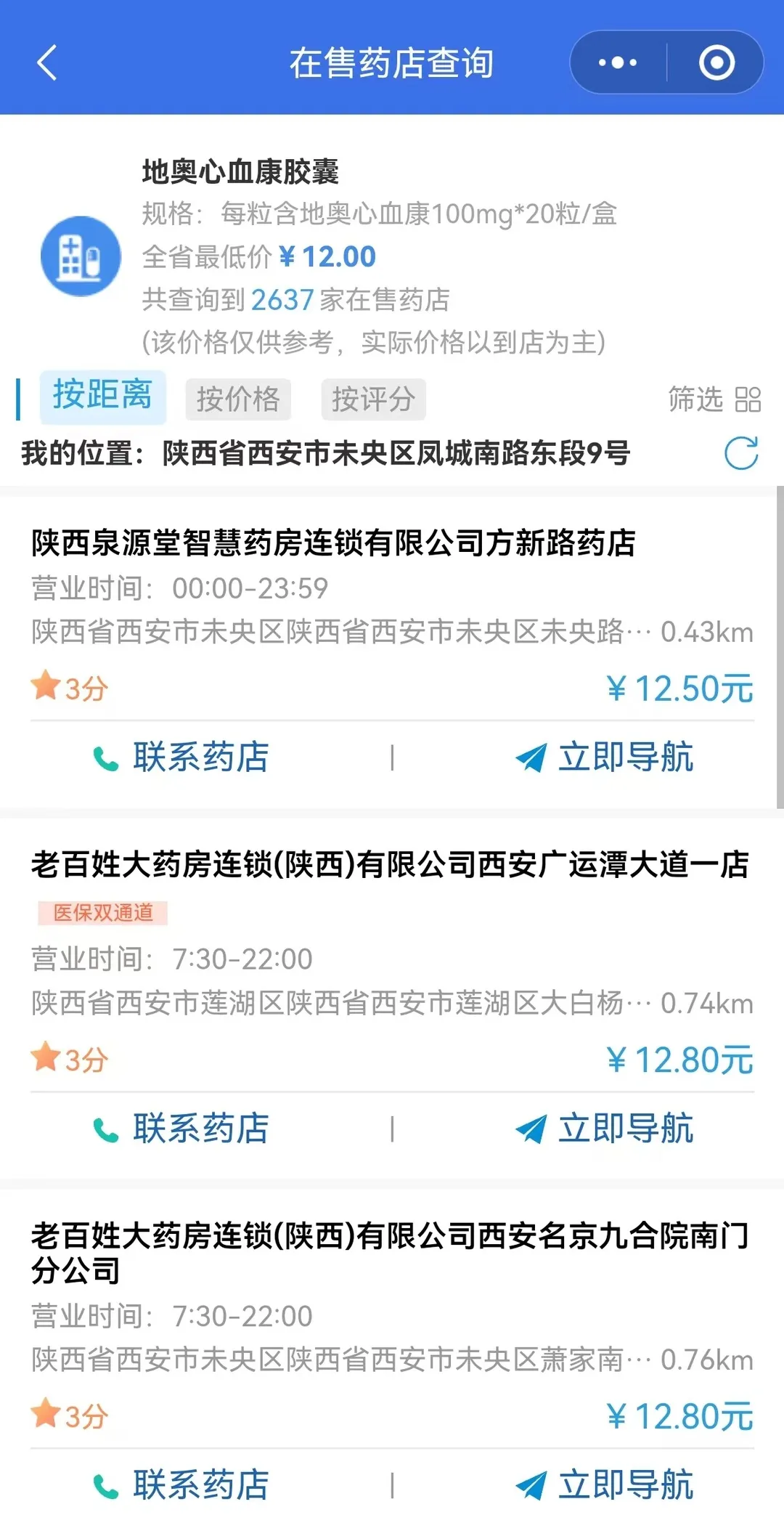Go back using the top-left arrow

(47, 62)
